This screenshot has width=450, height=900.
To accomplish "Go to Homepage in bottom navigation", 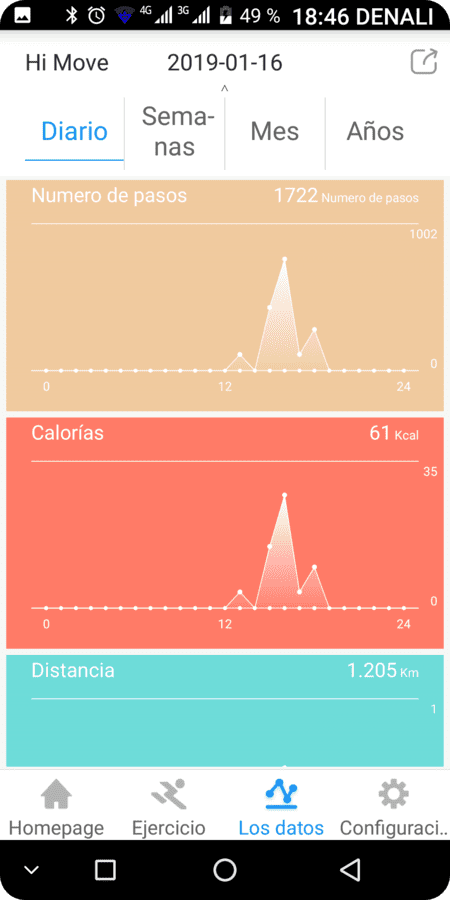I will pyautogui.click(x=56, y=806).
